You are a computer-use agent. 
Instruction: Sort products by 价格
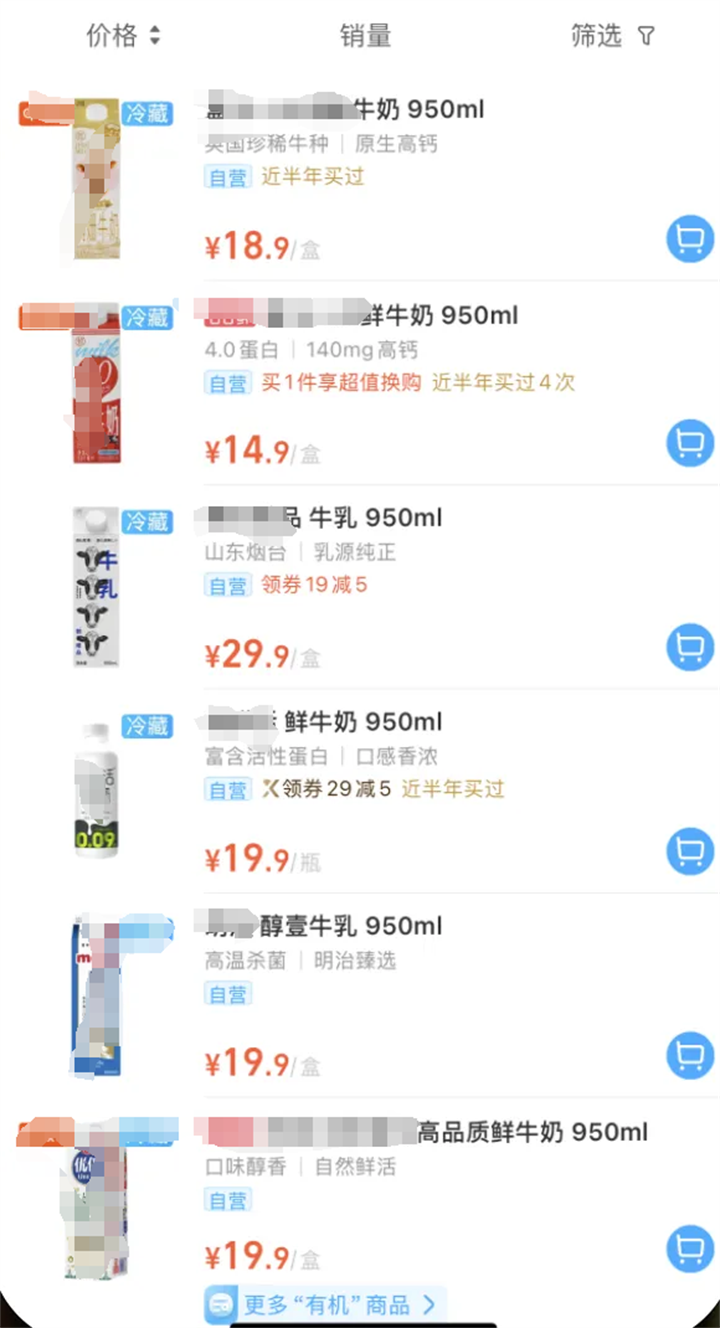(x=122, y=36)
